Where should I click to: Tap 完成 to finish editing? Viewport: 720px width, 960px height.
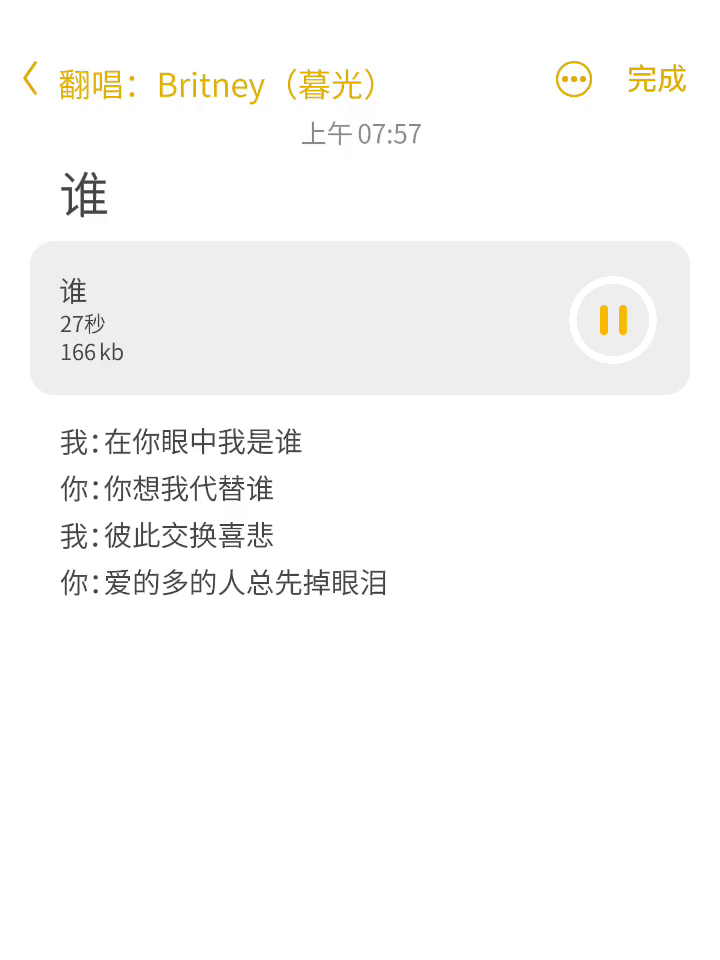coord(656,79)
